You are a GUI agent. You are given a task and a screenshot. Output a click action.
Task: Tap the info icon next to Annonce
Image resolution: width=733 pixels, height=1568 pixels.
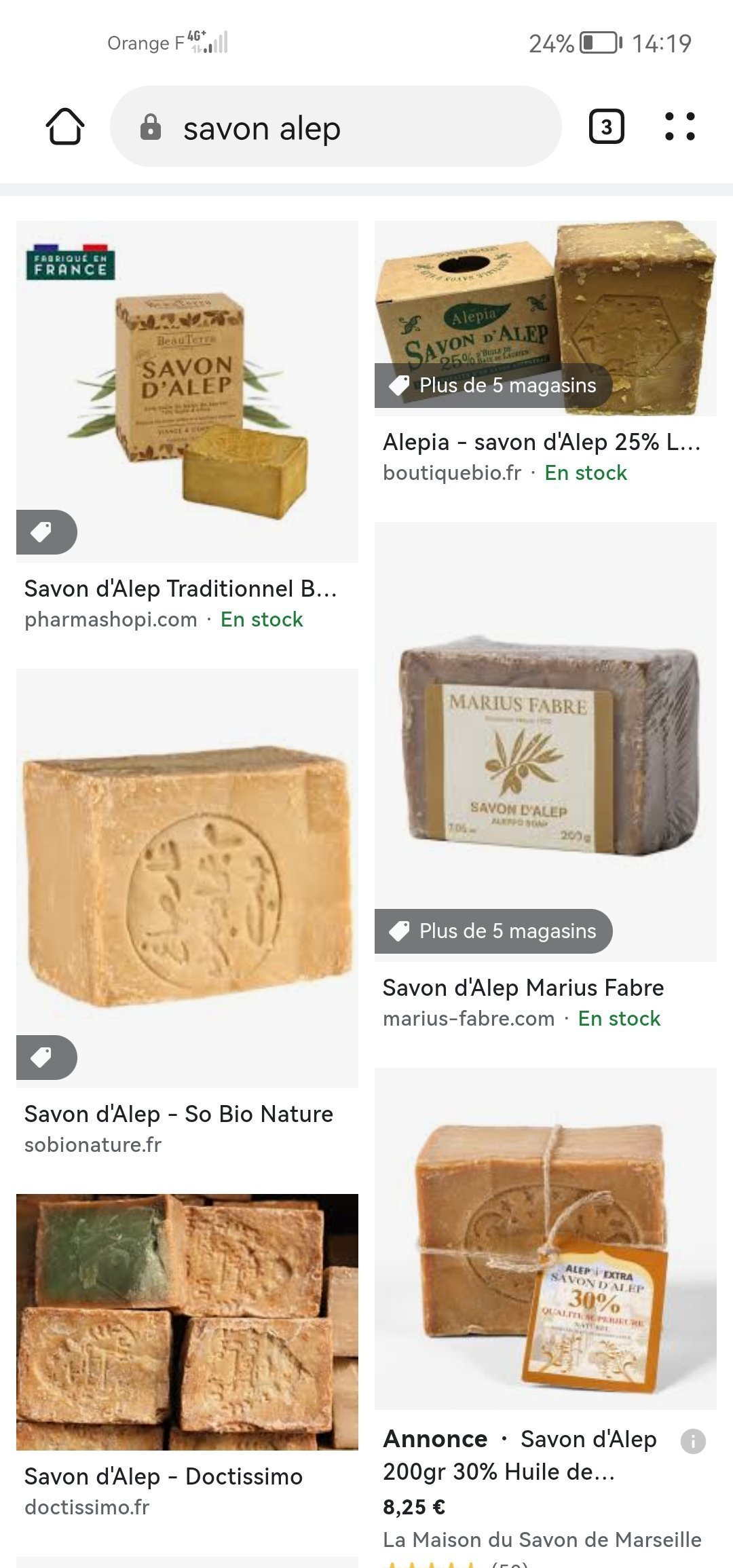point(693,1440)
